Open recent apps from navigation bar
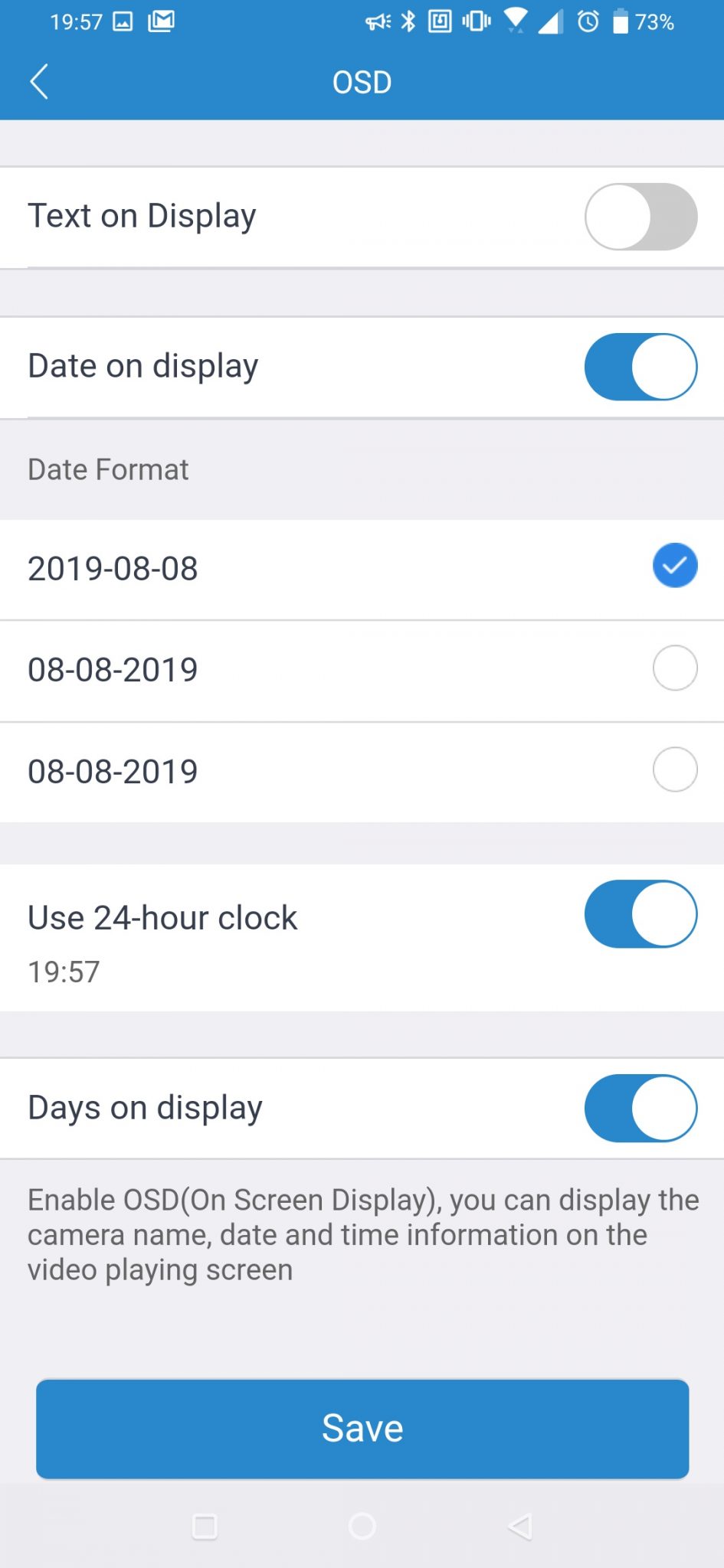 click(x=205, y=1526)
